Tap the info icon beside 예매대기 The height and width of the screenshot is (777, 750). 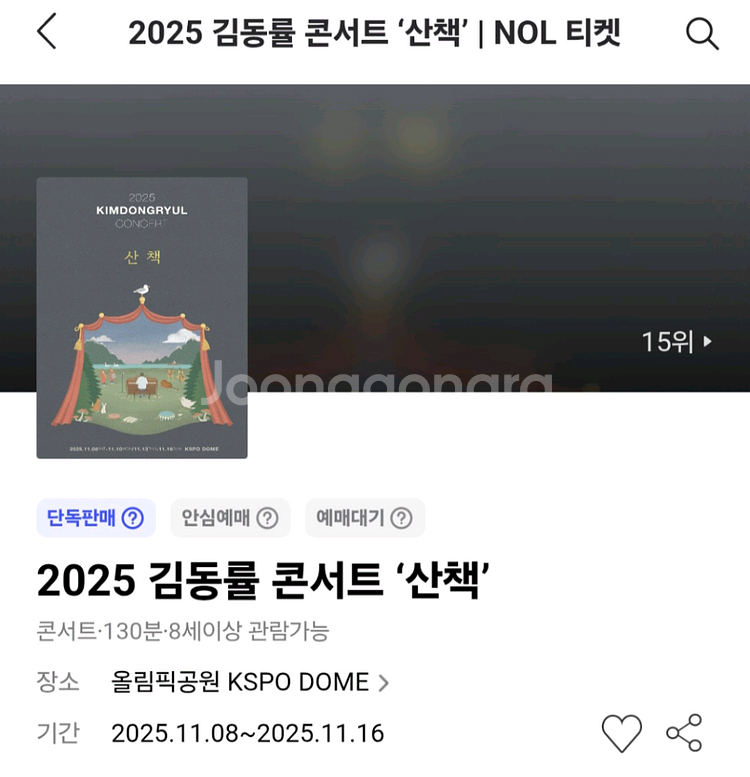point(402,518)
